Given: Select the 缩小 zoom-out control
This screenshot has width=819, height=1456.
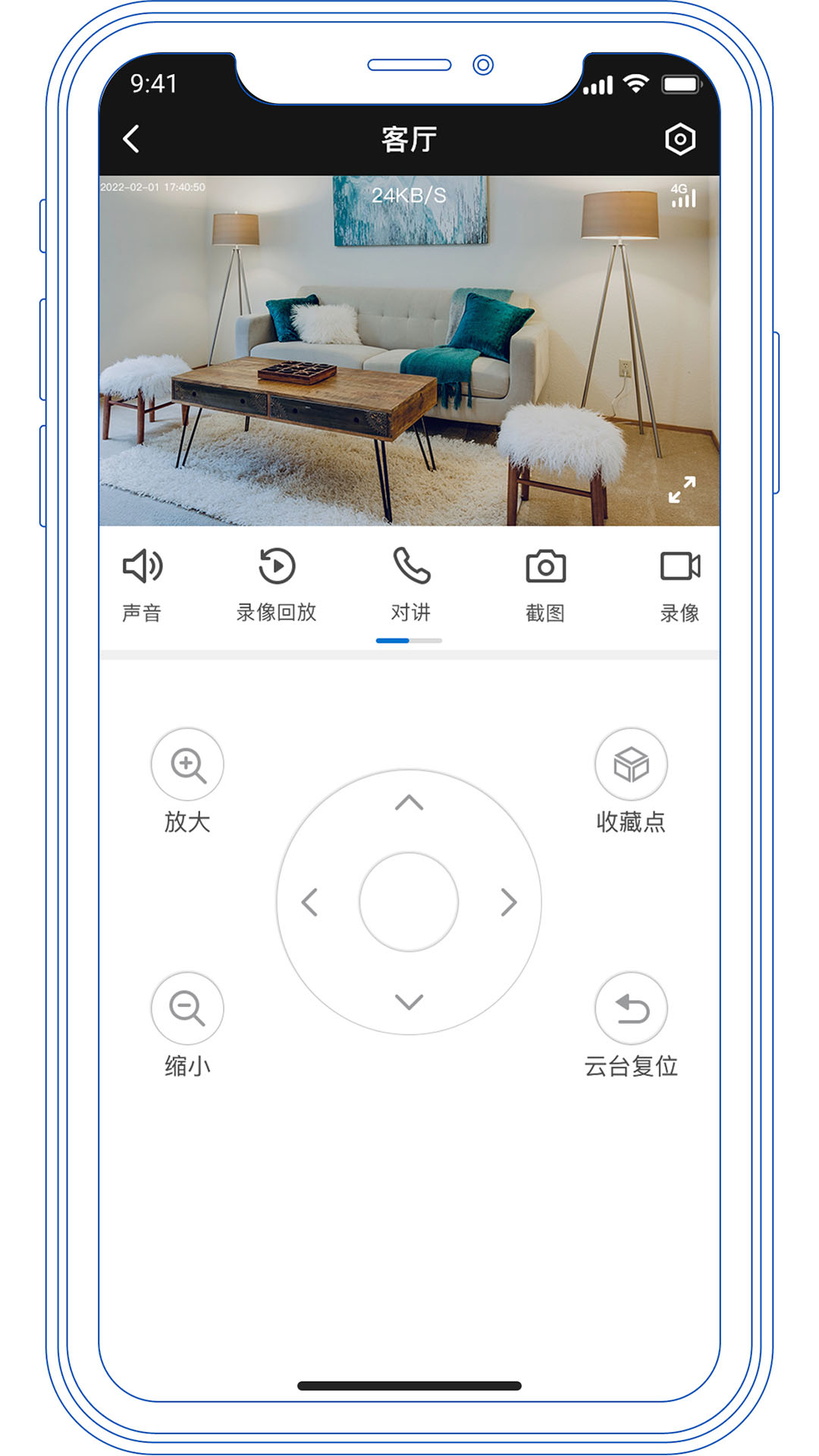Looking at the screenshot, I should [x=187, y=1009].
